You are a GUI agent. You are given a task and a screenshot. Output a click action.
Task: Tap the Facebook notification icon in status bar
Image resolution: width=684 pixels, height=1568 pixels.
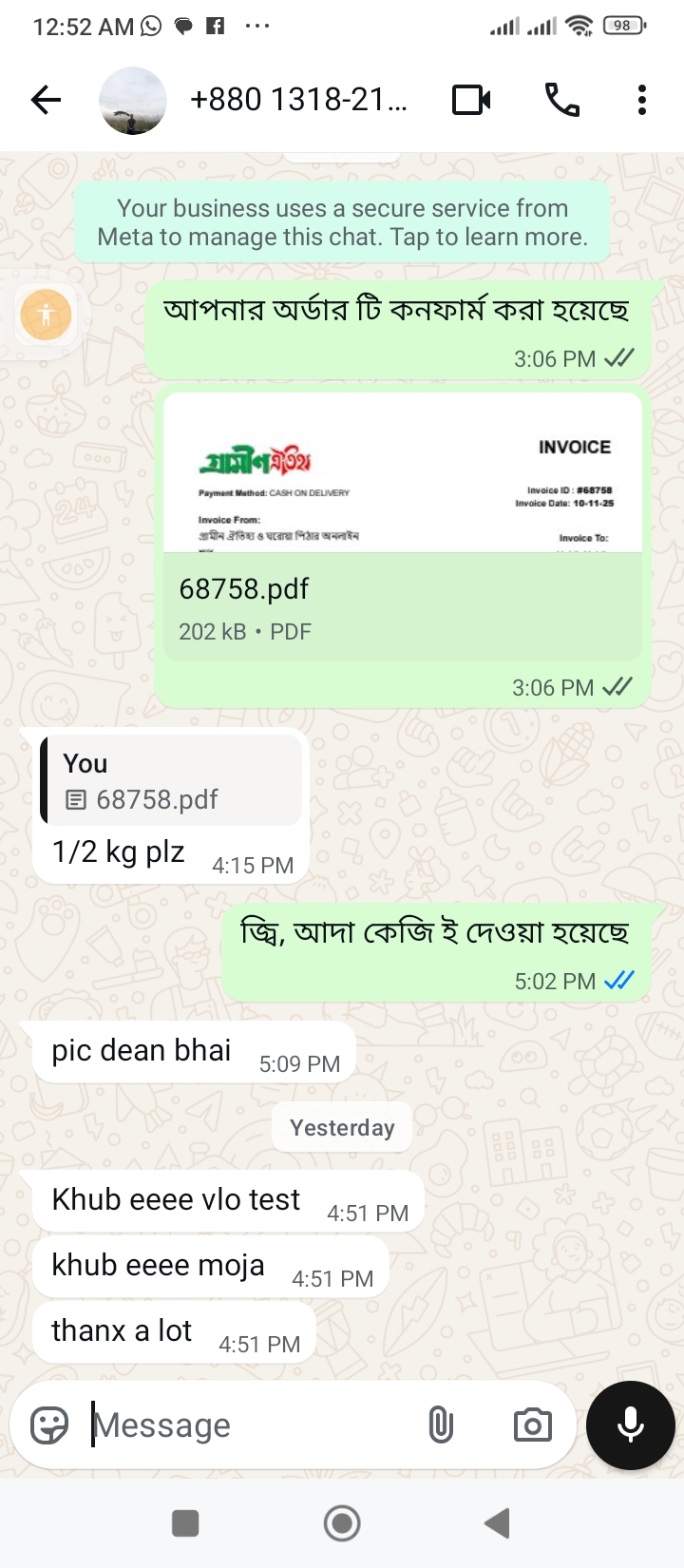pos(217,26)
